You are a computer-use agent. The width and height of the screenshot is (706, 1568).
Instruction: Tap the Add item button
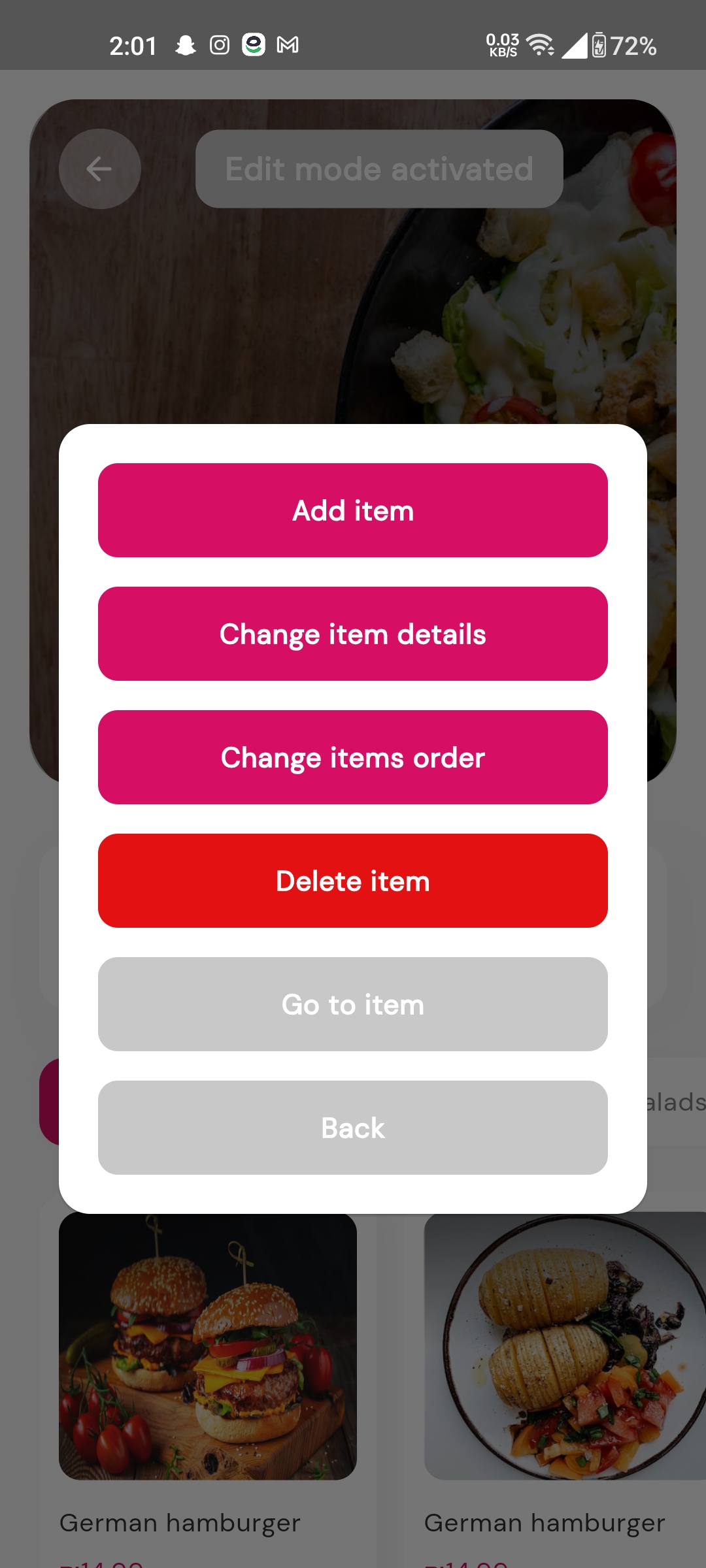353,510
